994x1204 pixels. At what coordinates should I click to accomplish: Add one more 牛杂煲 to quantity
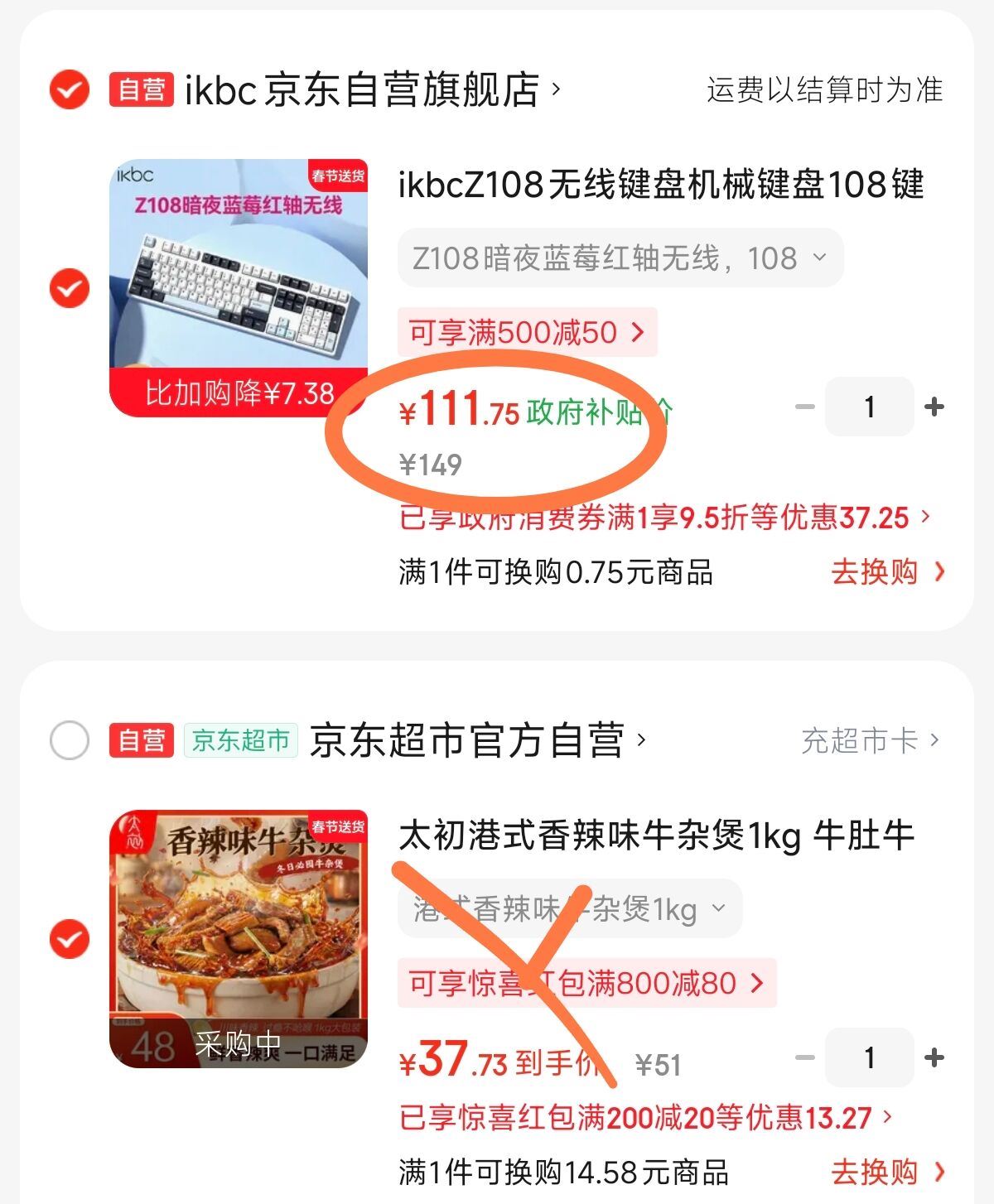(934, 1057)
